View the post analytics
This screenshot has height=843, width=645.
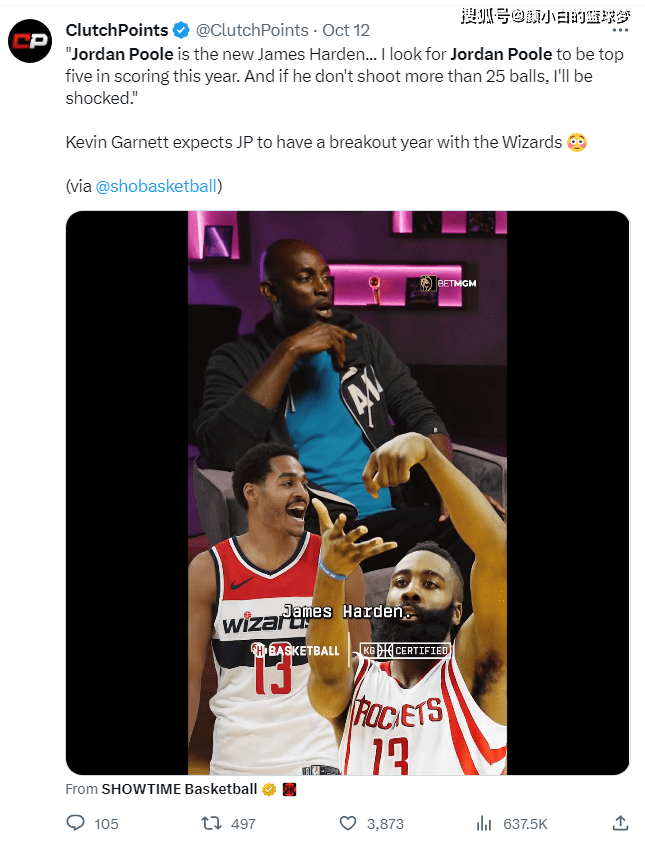coord(484,823)
